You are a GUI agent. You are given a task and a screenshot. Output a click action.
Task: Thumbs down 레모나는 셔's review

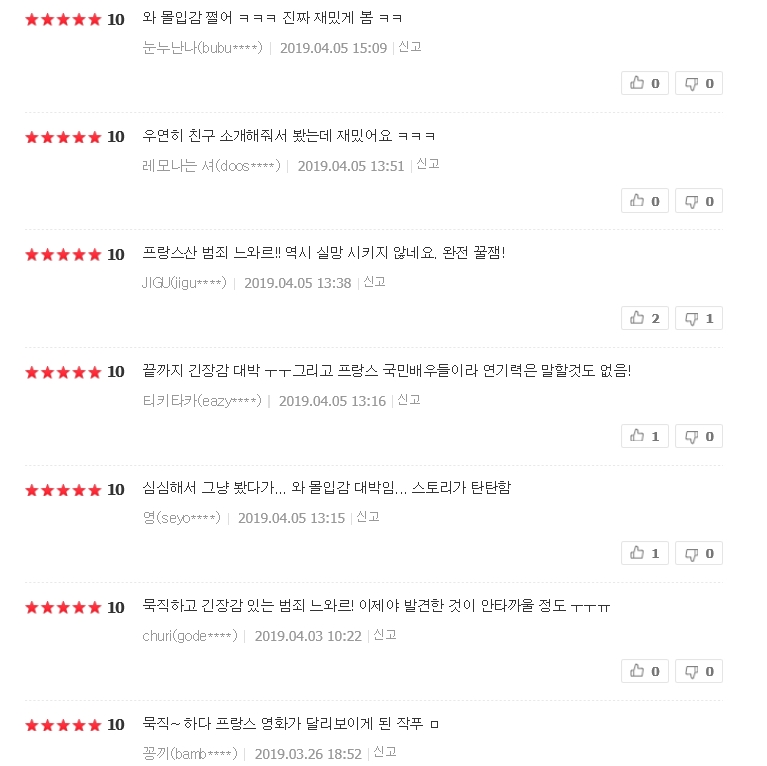pos(699,201)
